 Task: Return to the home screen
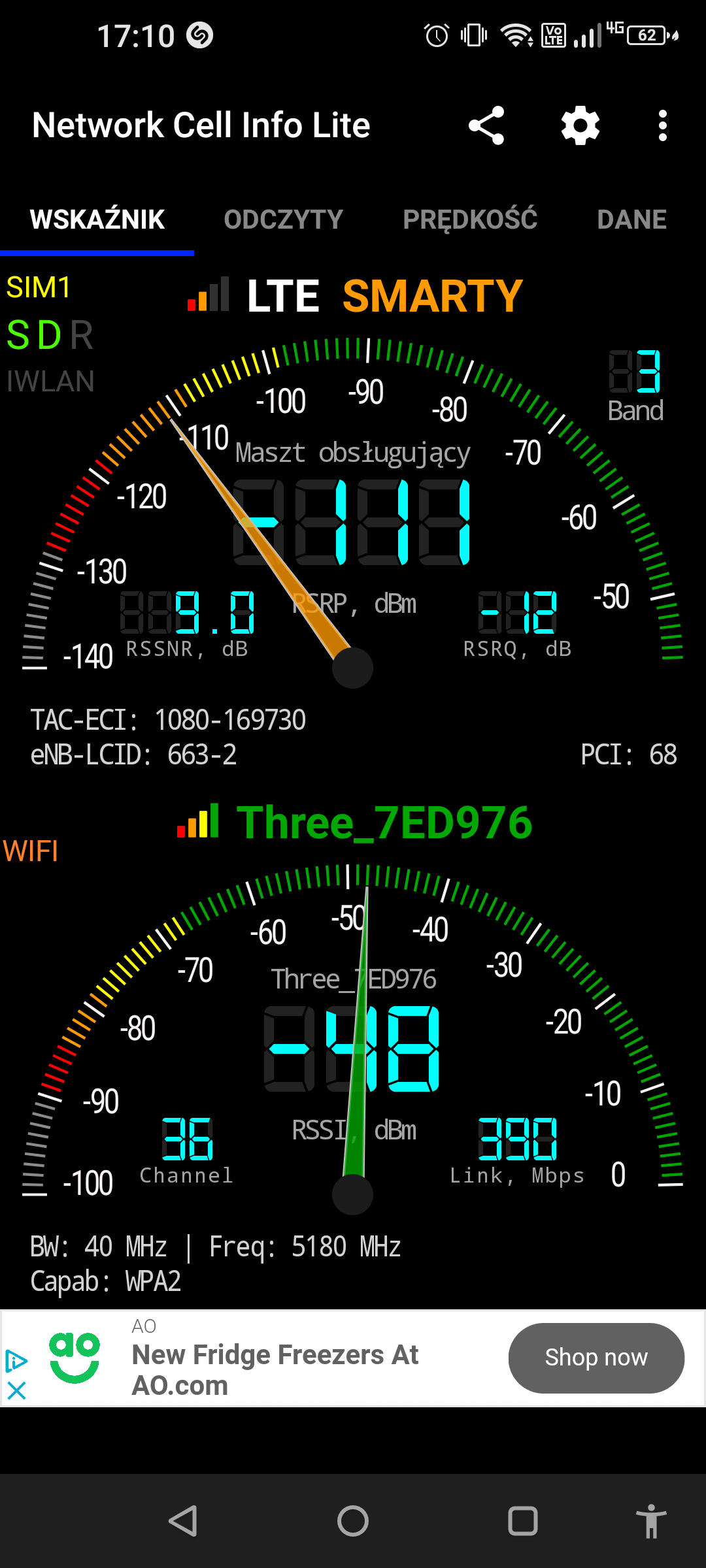pyautogui.click(x=353, y=1521)
